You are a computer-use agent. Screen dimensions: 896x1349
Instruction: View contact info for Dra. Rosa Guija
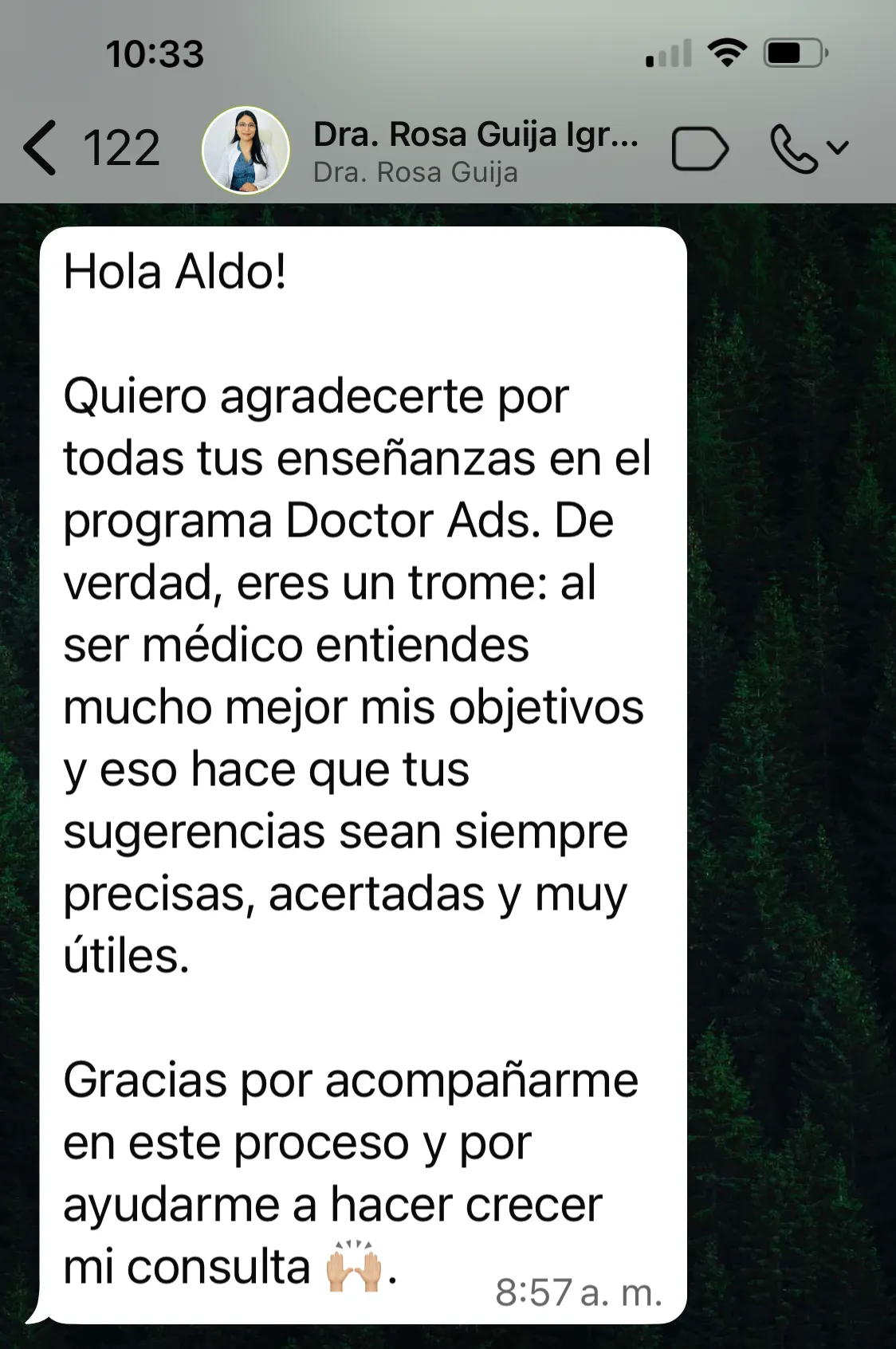pyautogui.click(x=475, y=150)
